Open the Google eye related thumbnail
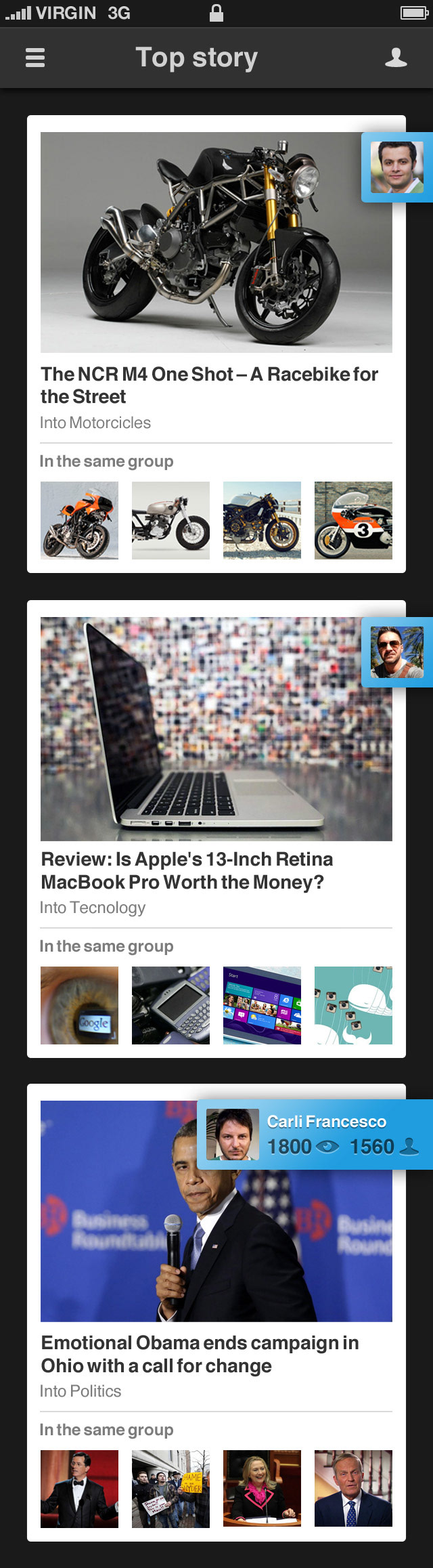 (79, 1005)
